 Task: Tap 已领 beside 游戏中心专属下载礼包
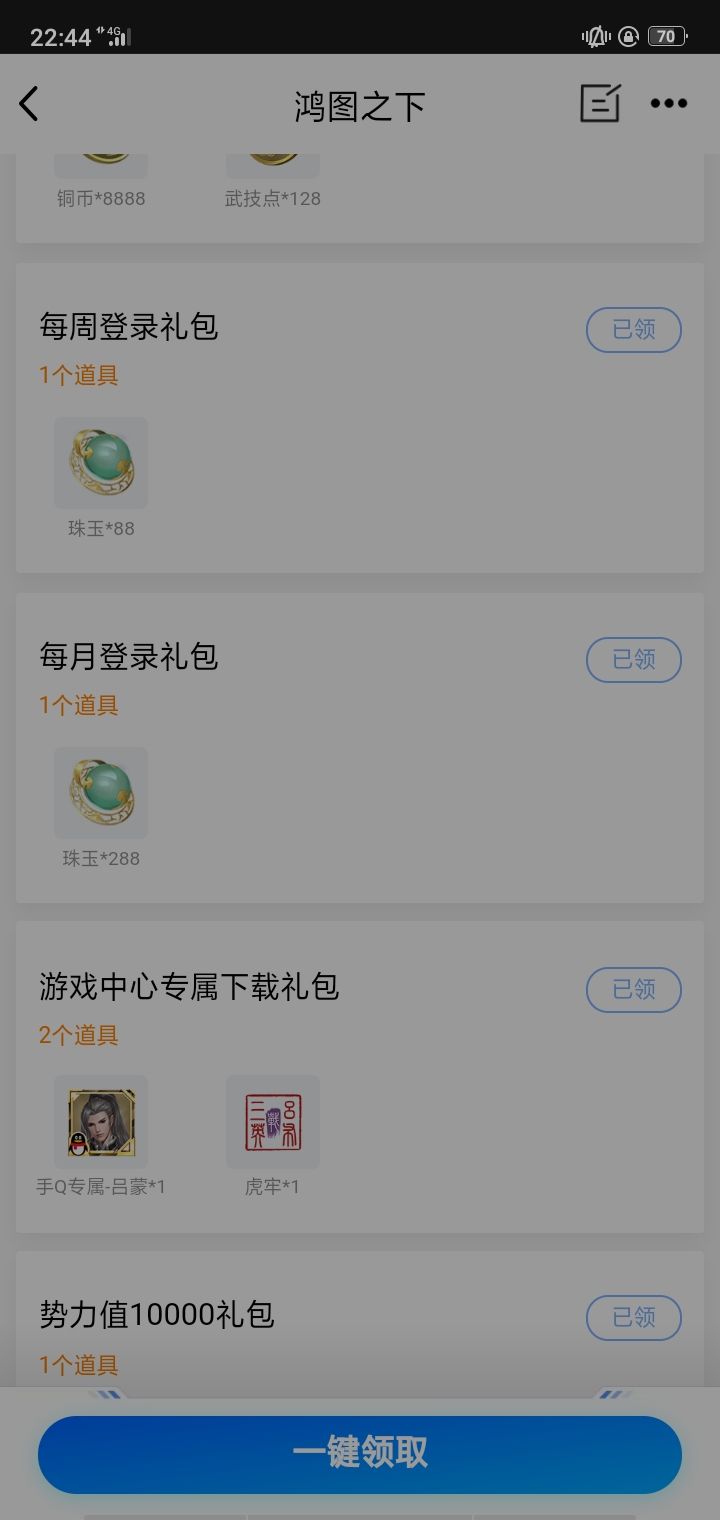(x=633, y=989)
